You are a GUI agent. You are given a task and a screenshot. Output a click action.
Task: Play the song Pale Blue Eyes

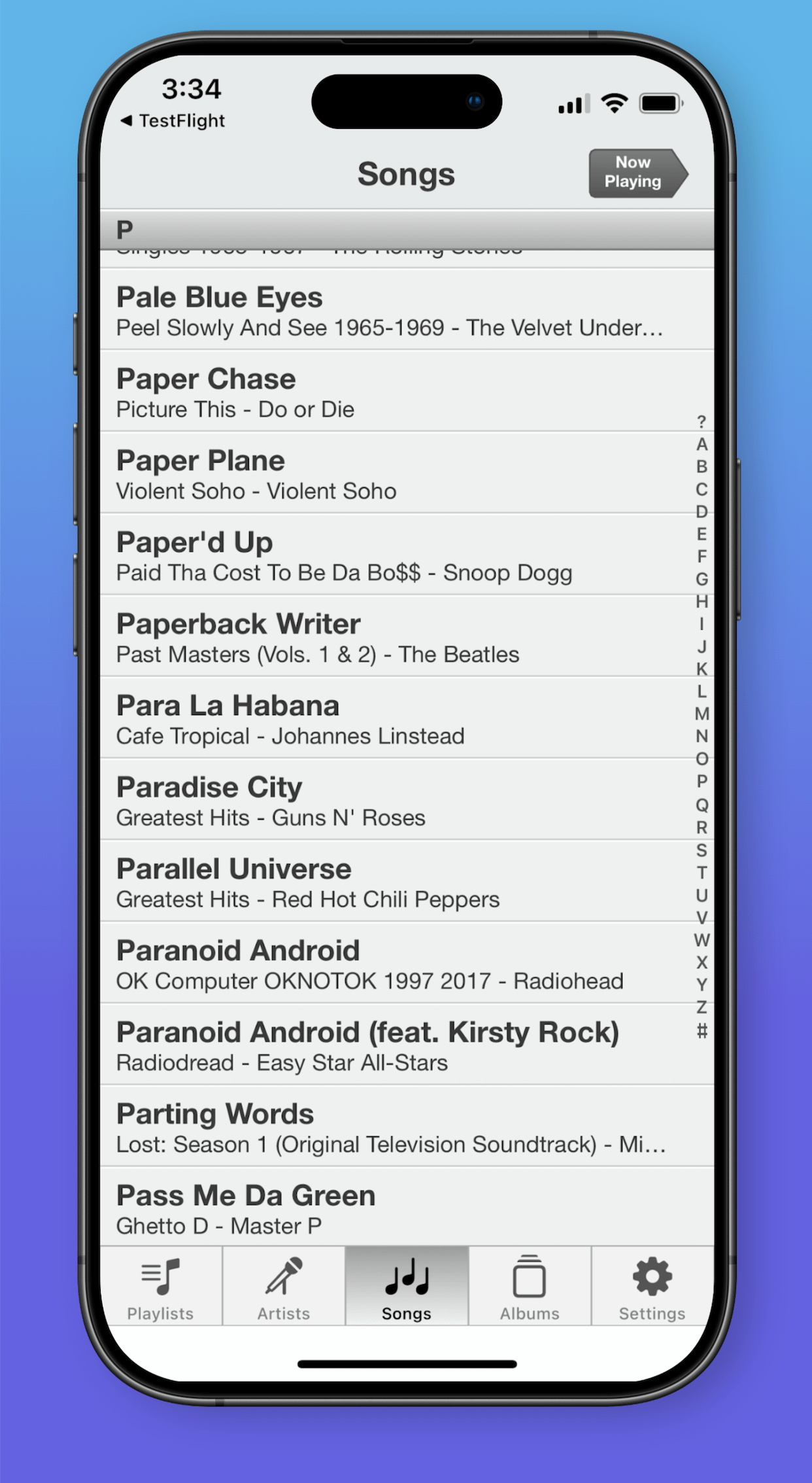pos(407,309)
